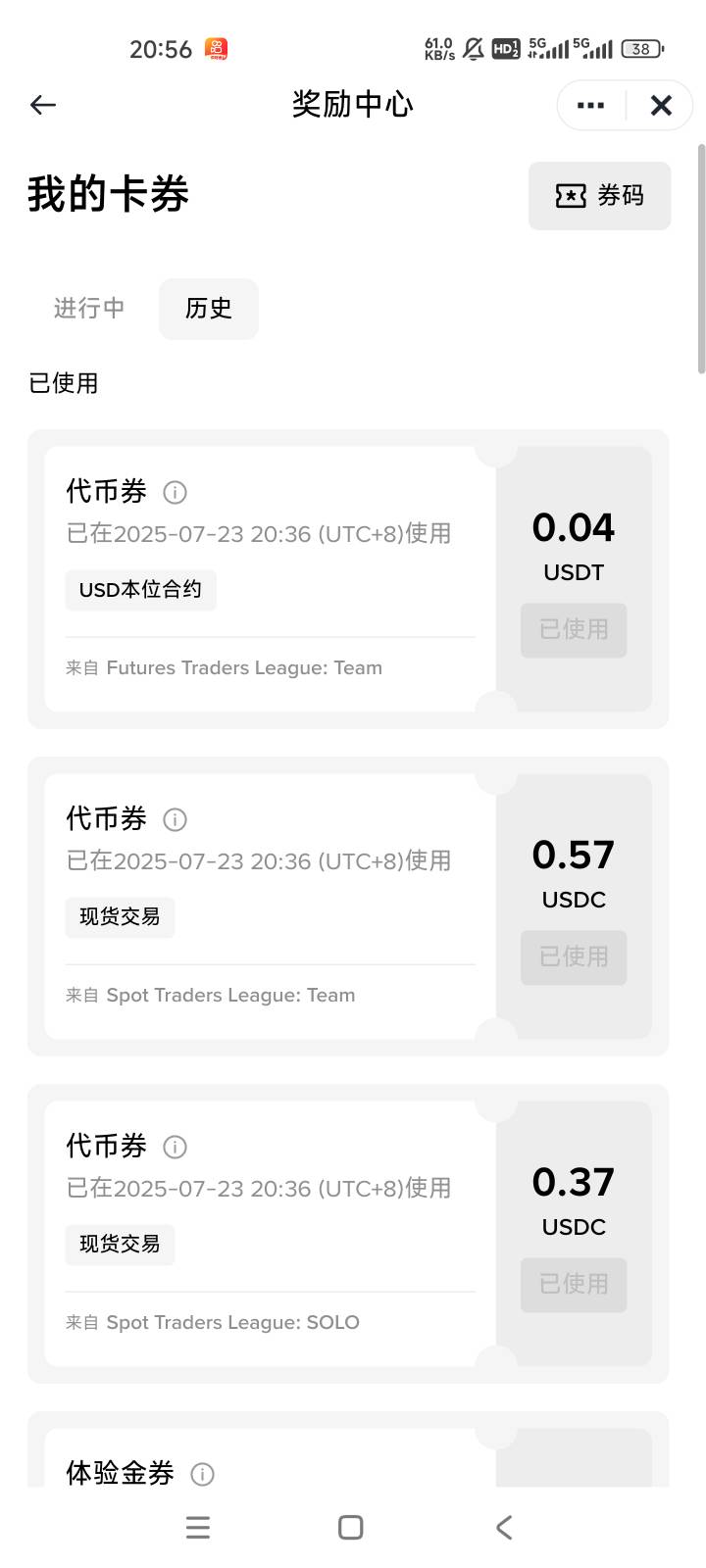Open the Futures Traders League: Team voucher card
The image size is (706, 1568).
pyautogui.click(x=348, y=579)
